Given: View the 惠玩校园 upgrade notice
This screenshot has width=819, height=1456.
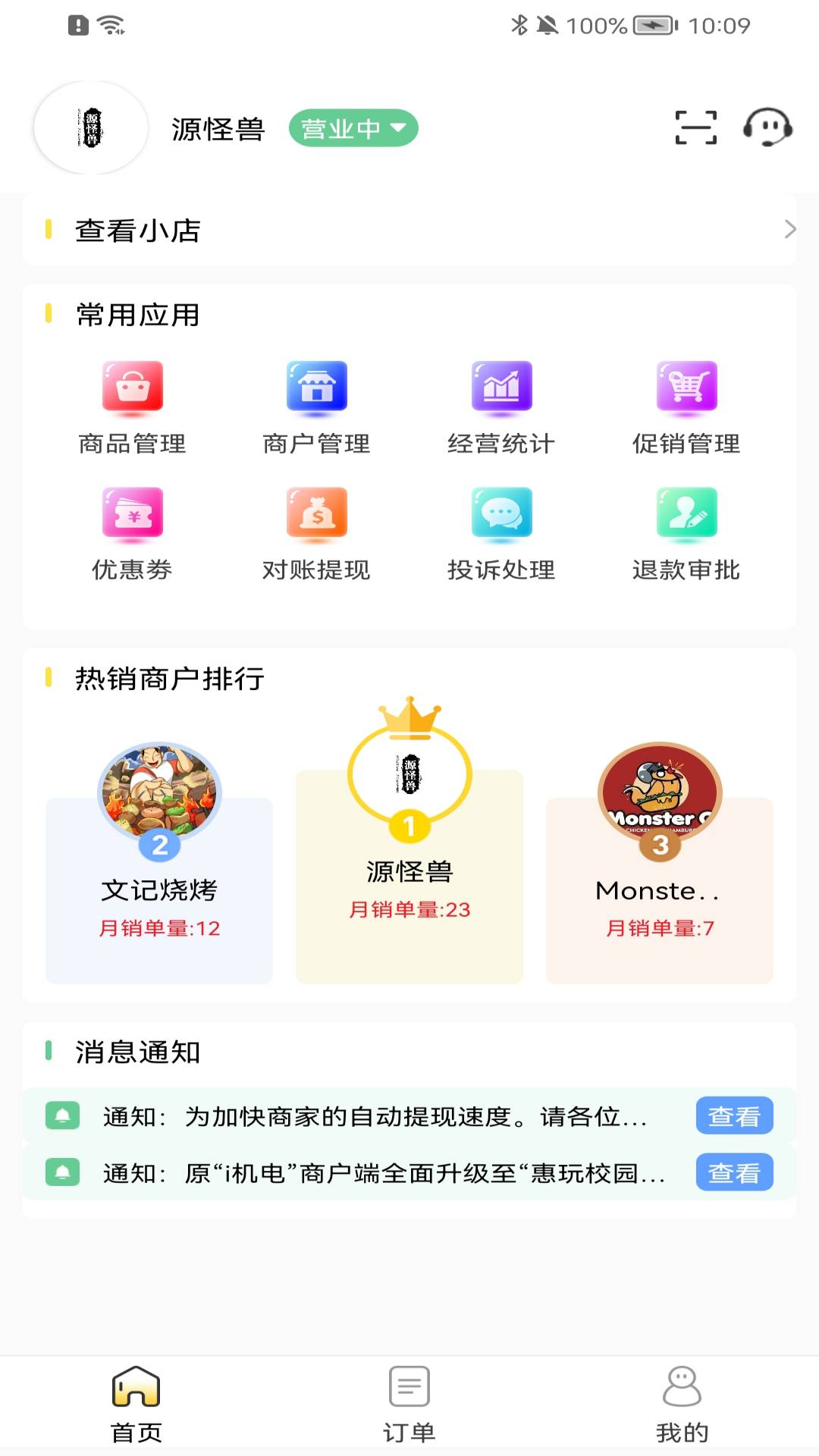Looking at the screenshot, I should [x=734, y=1172].
